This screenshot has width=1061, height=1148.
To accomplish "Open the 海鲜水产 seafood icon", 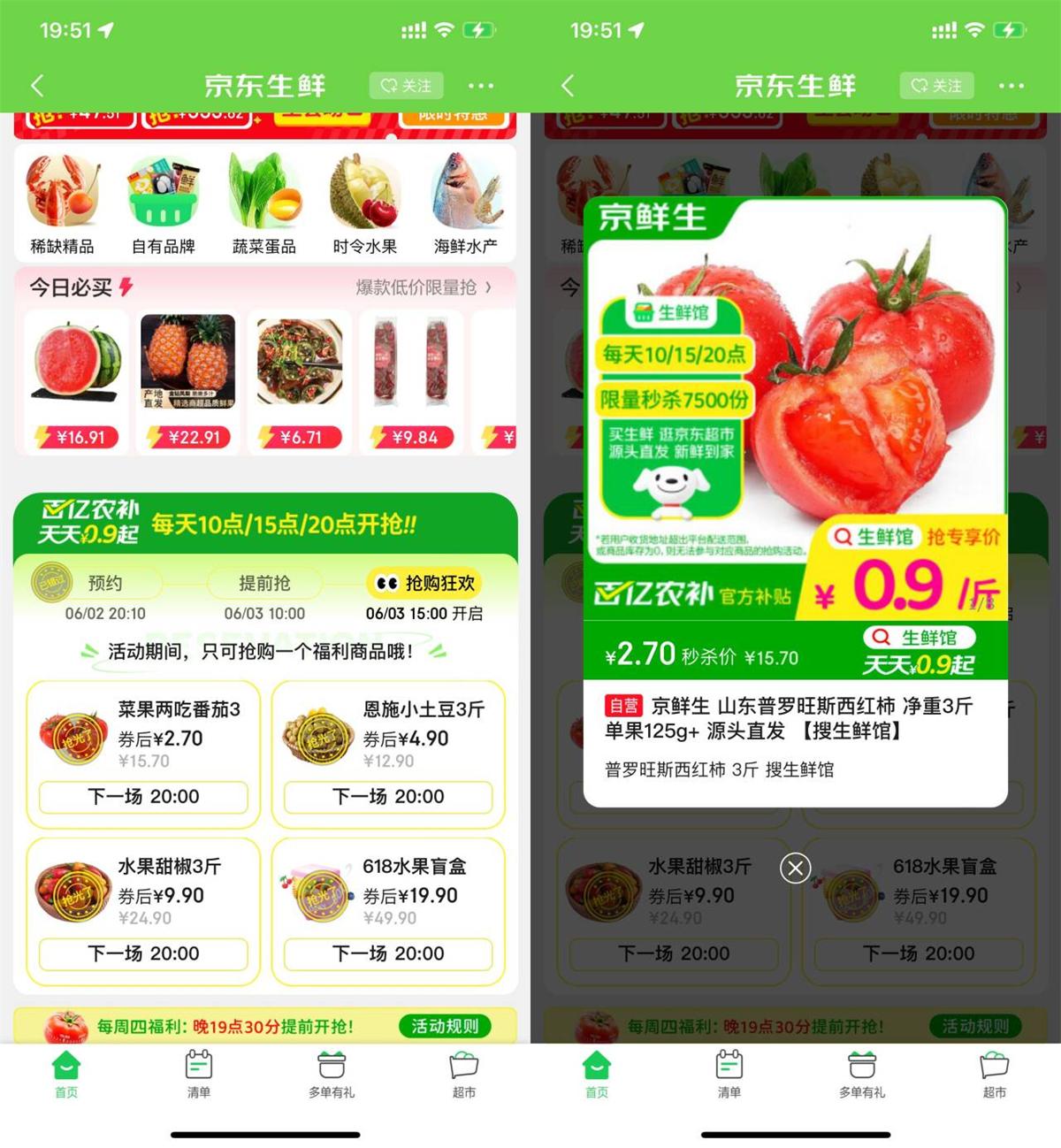I will [465, 190].
